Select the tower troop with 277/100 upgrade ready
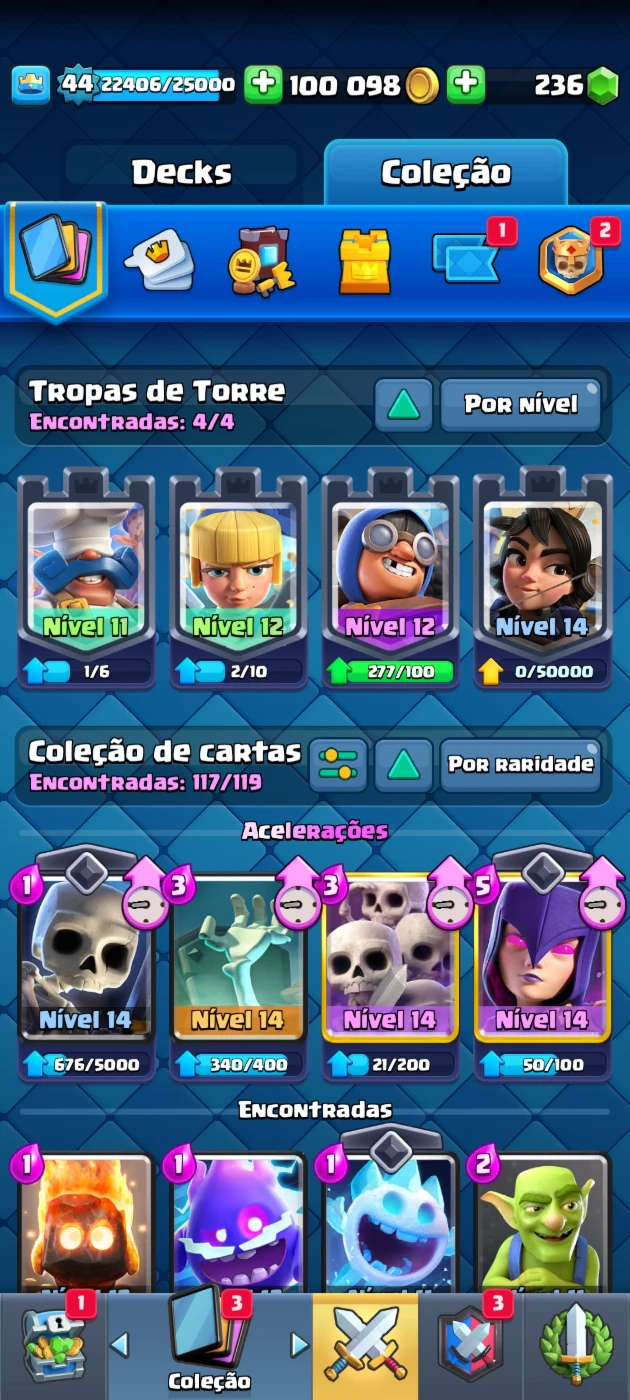 click(390, 580)
